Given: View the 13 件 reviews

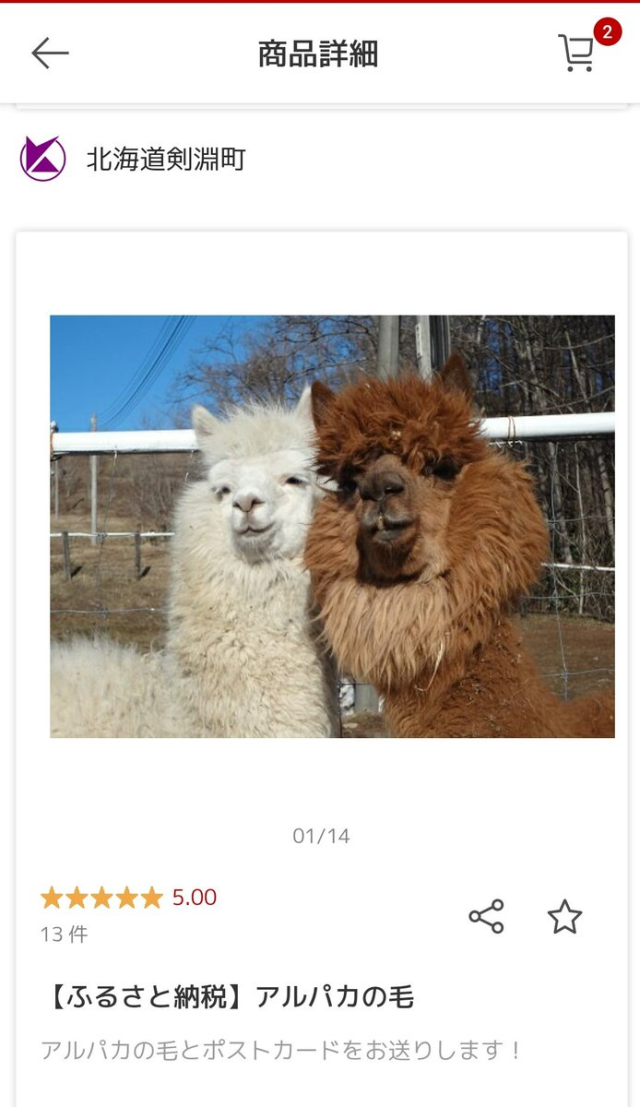Looking at the screenshot, I should (64, 934).
